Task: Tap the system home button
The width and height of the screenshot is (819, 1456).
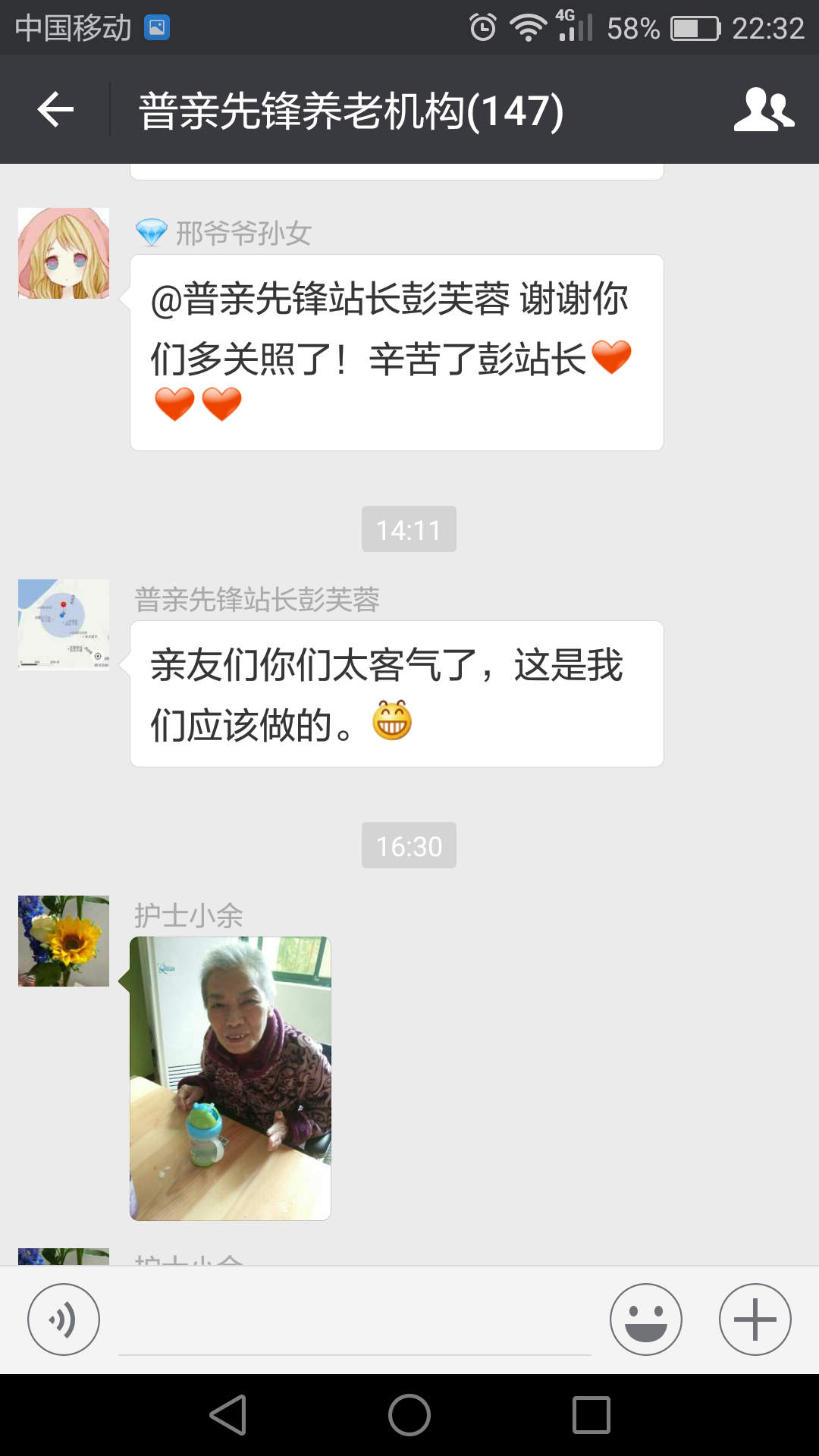Action: click(409, 1415)
